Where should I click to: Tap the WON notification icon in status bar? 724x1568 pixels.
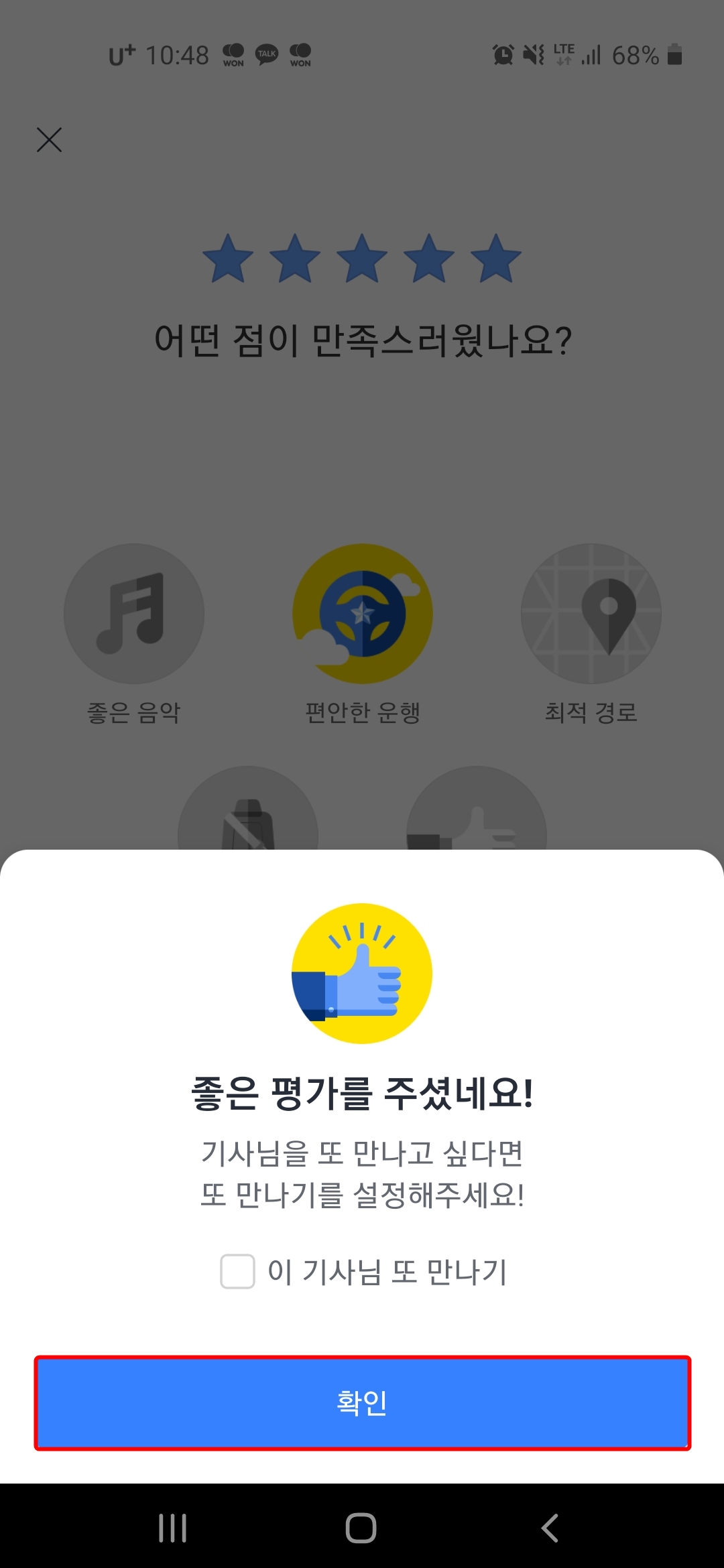pos(233,55)
